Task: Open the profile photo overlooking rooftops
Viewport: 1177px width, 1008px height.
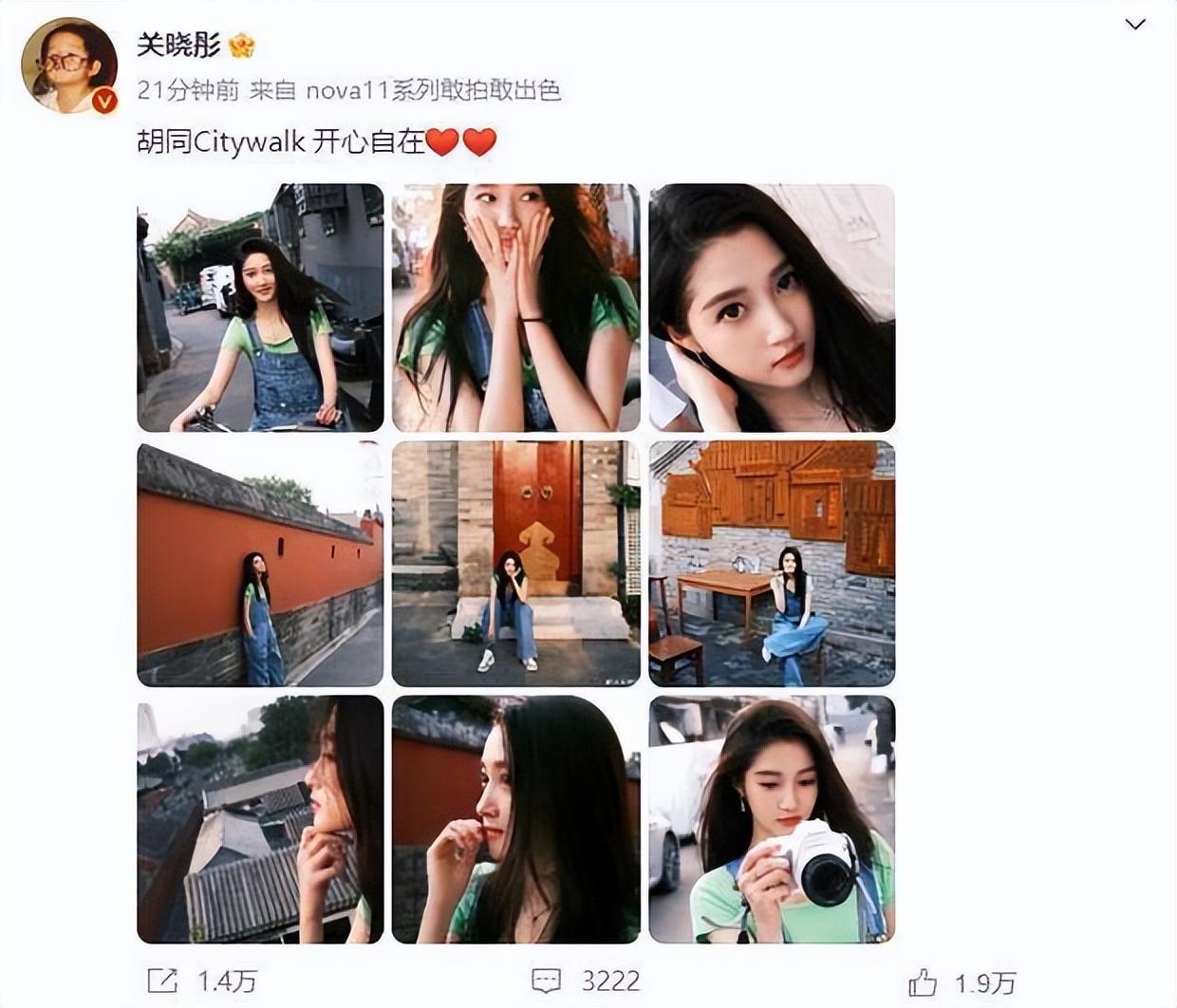Action: tap(260, 819)
